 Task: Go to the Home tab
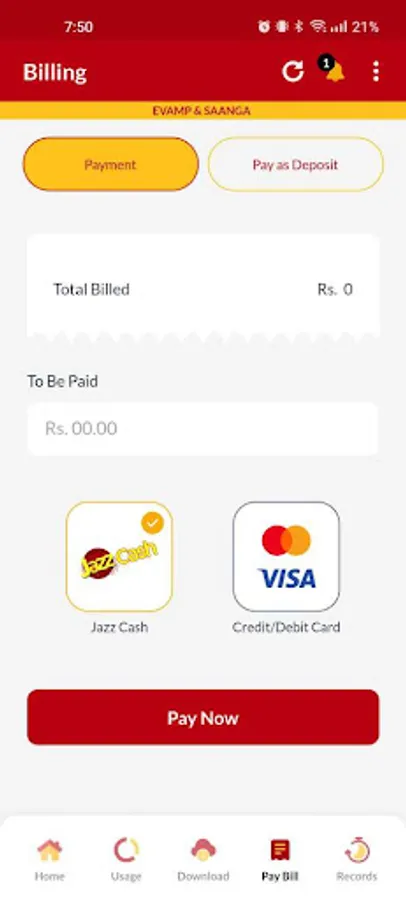(x=50, y=859)
